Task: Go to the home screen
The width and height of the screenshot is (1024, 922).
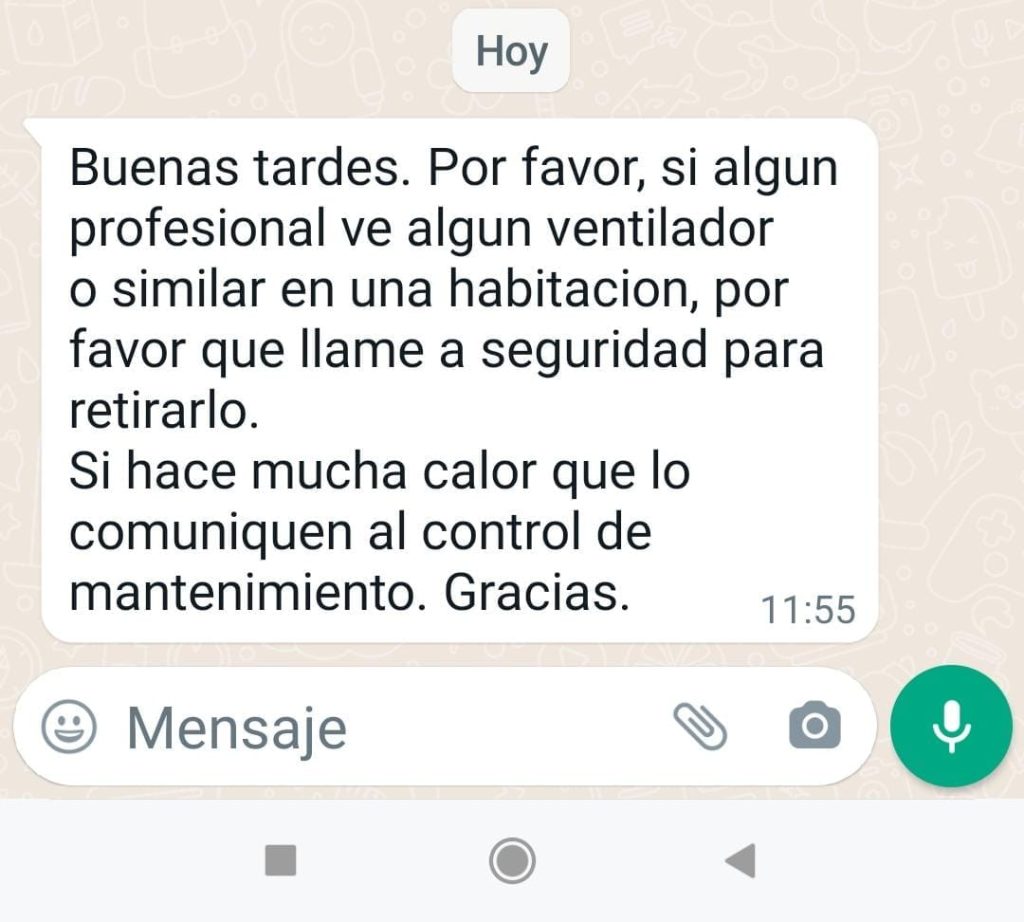Action: pos(512,860)
